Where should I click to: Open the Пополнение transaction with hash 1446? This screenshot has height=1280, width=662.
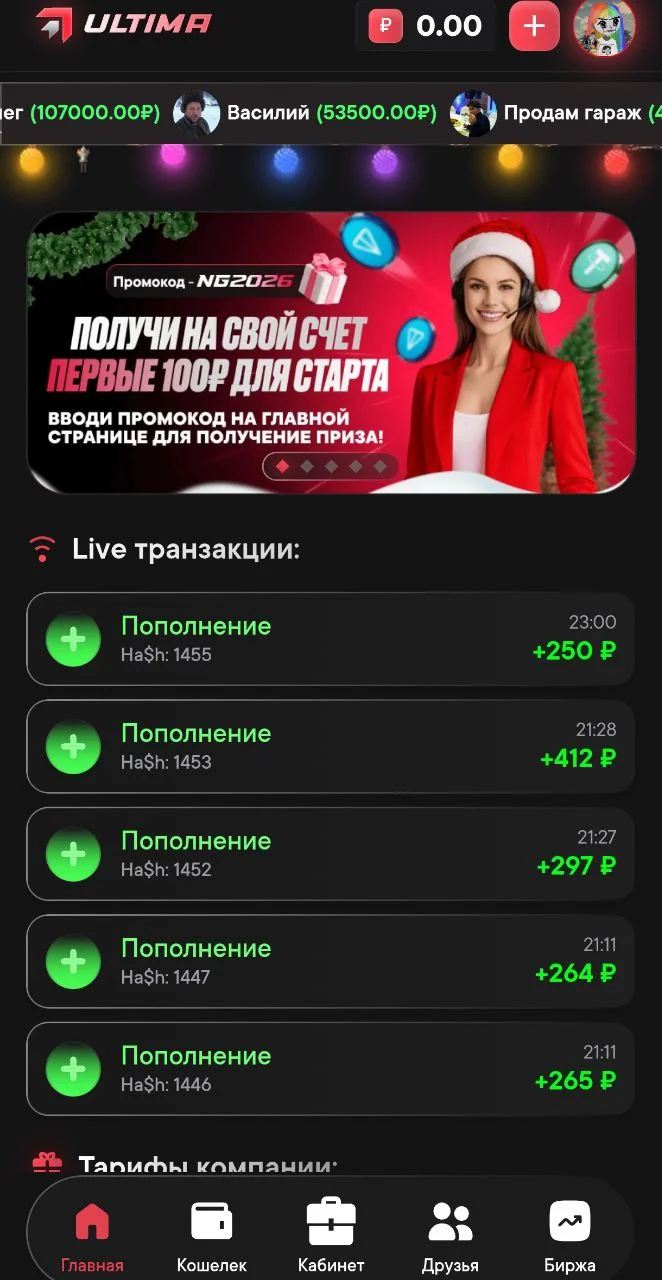(331, 1068)
